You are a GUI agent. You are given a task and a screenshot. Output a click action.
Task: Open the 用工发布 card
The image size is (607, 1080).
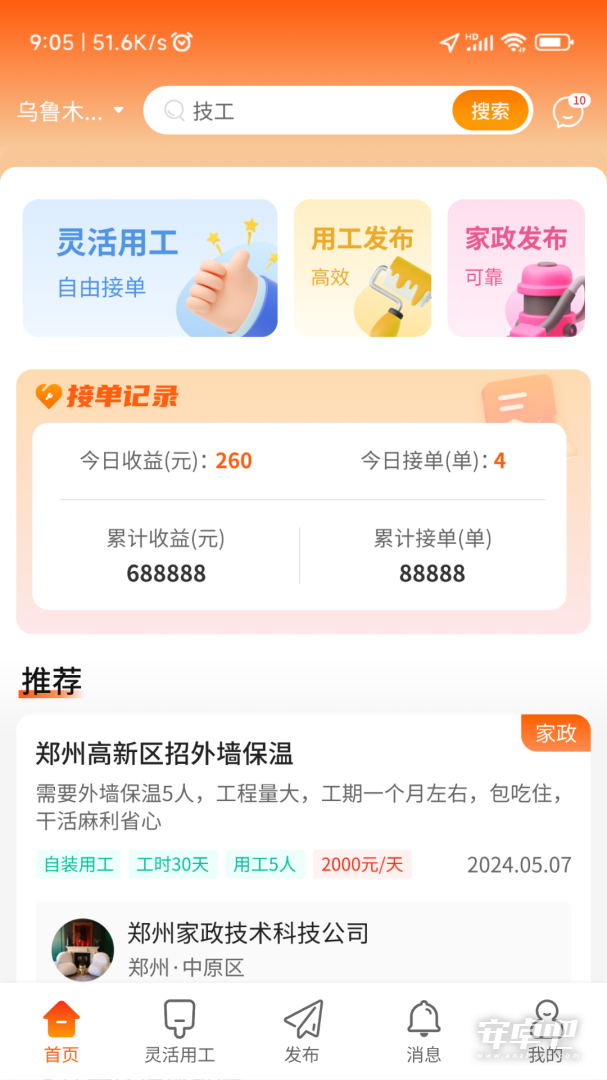(x=362, y=268)
